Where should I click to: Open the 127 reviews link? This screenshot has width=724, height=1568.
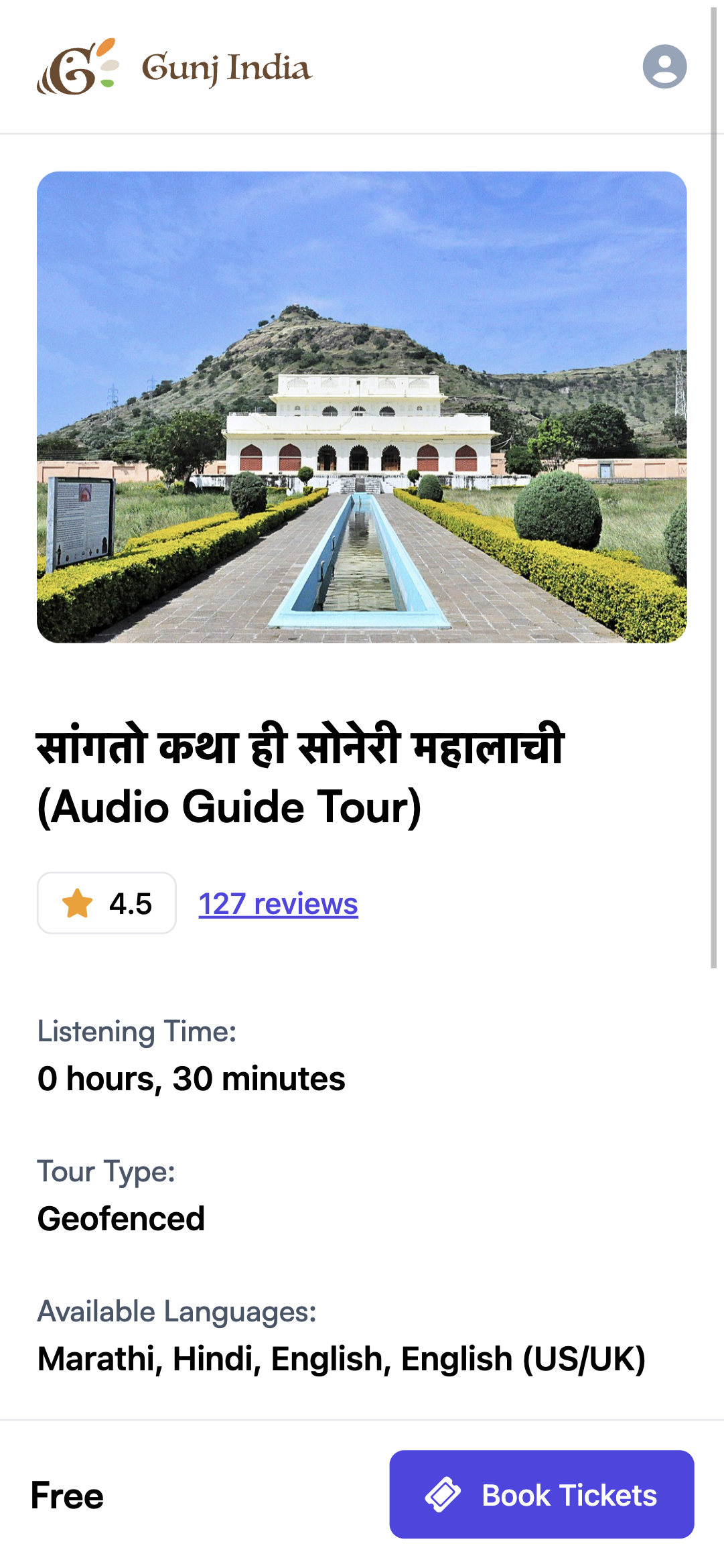(278, 904)
